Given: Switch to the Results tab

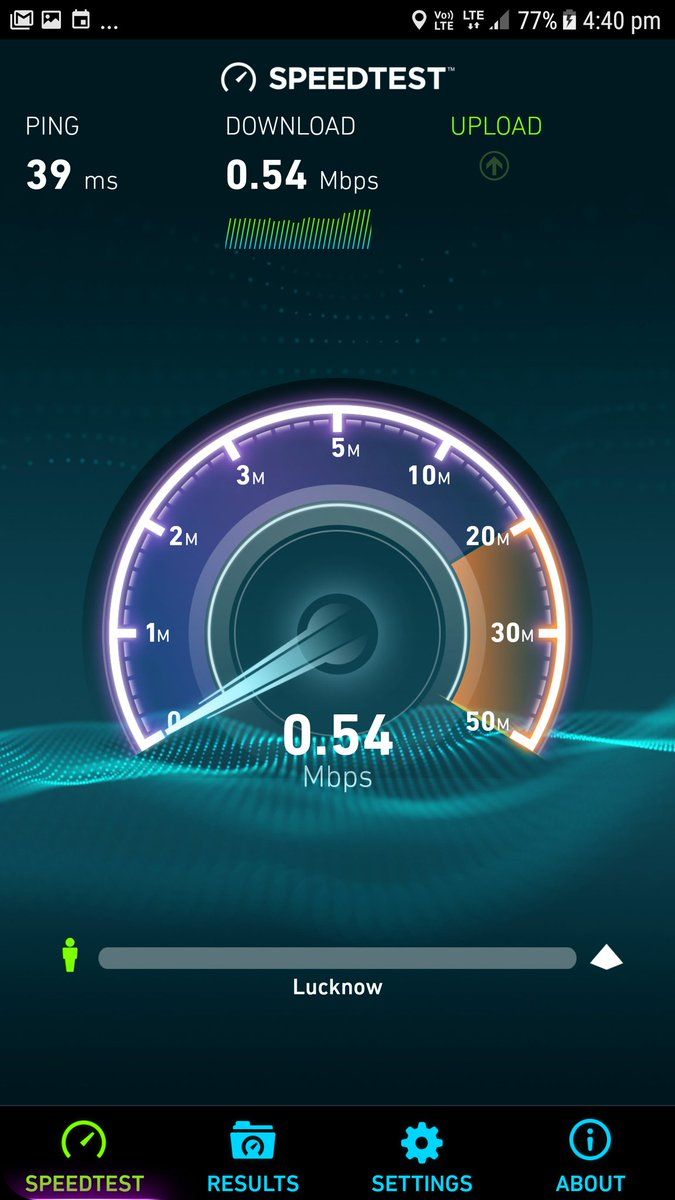Looking at the screenshot, I should pyautogui.click(x=253, y=1156).
